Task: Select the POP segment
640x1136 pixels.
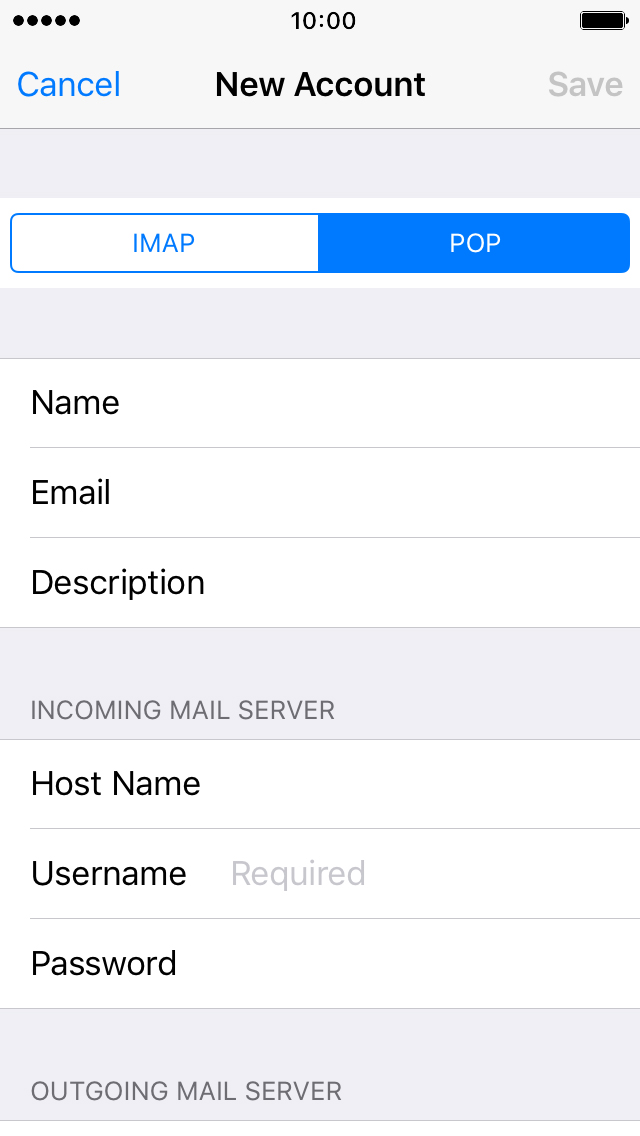Action: click(x=474, y=243)
